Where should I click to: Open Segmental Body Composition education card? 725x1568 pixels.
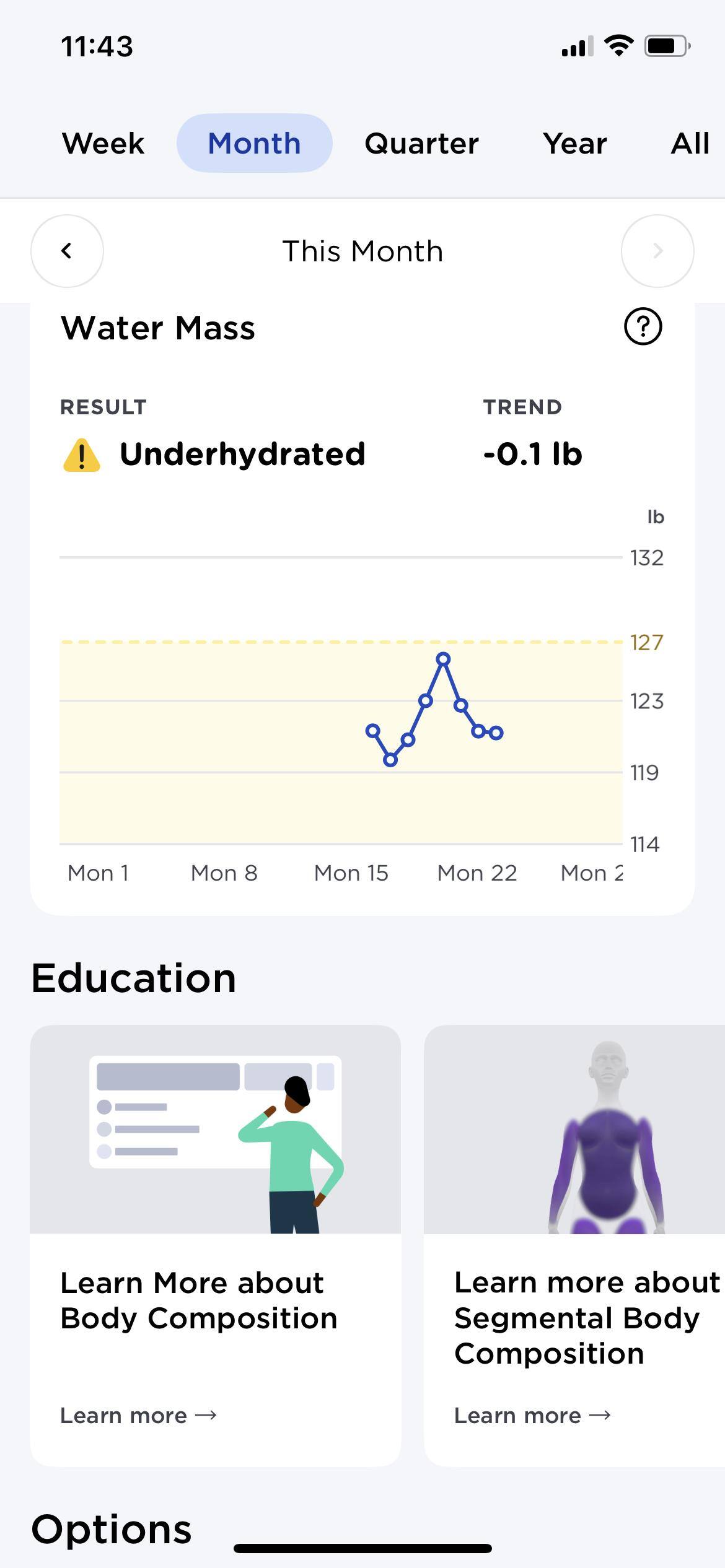pyautogui.click(x=574, y=1245)
